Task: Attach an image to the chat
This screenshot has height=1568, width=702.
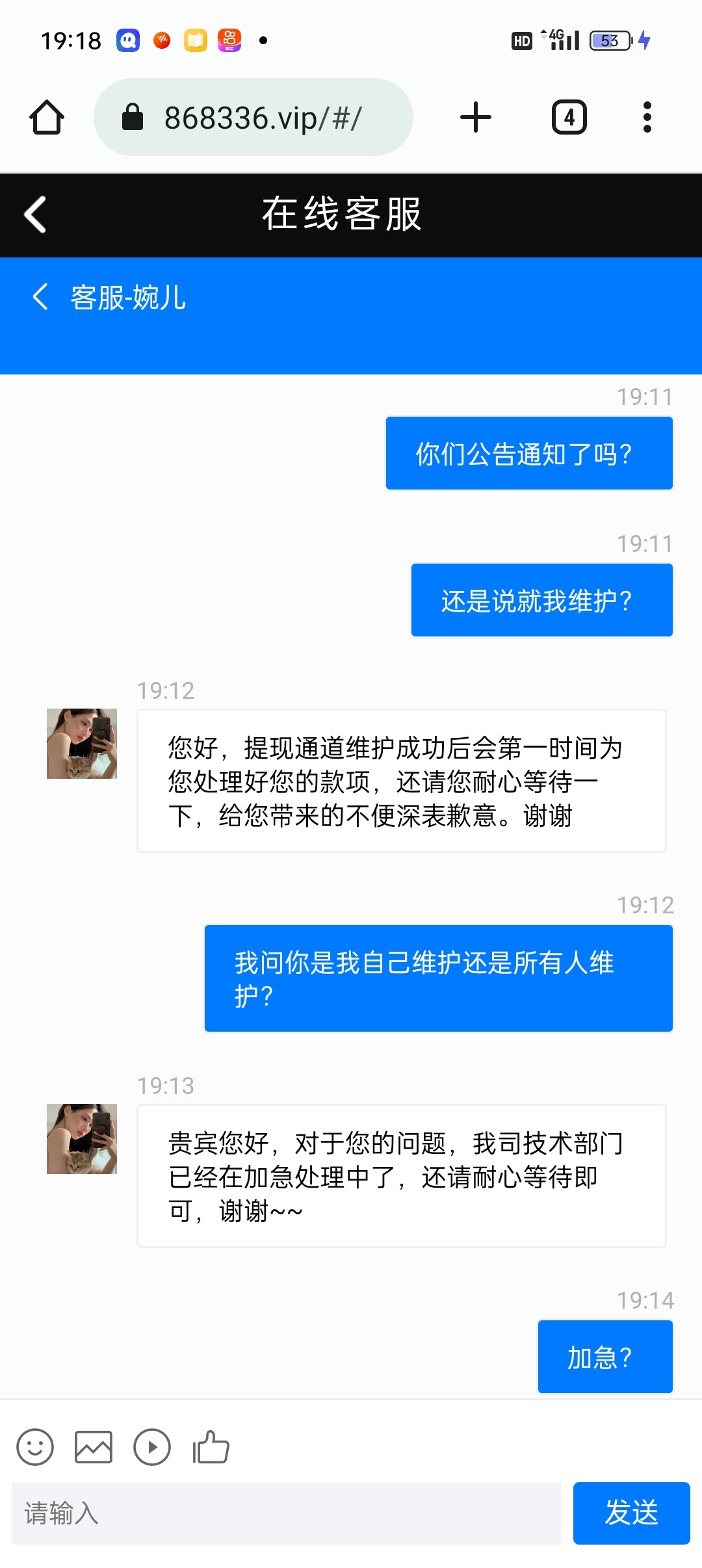Action: coord(94,1447)
